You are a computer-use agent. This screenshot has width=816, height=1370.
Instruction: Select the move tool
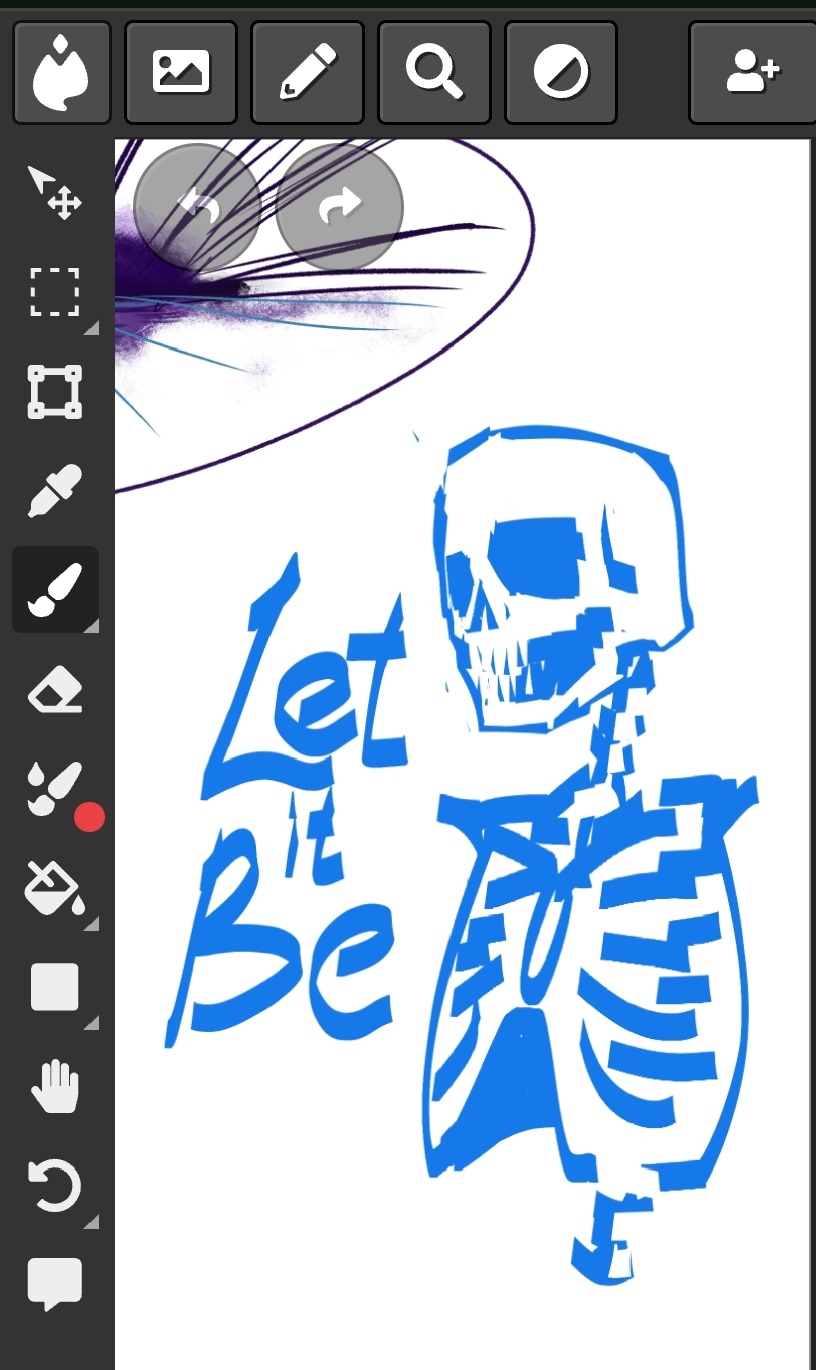(x=55, y=193)
